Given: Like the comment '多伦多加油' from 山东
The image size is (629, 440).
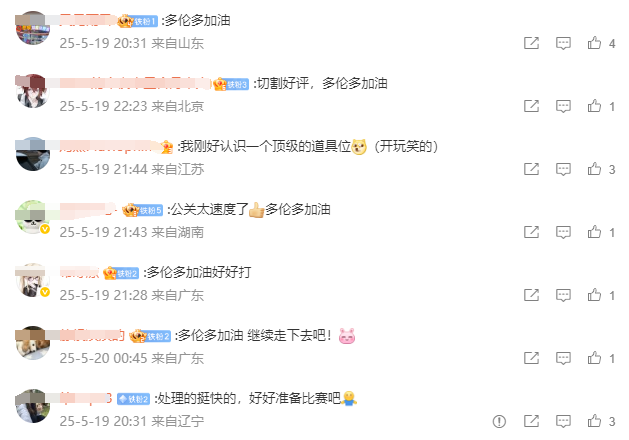Looking at the screenshot, I should pyautogui.click(x=594, y=43).
